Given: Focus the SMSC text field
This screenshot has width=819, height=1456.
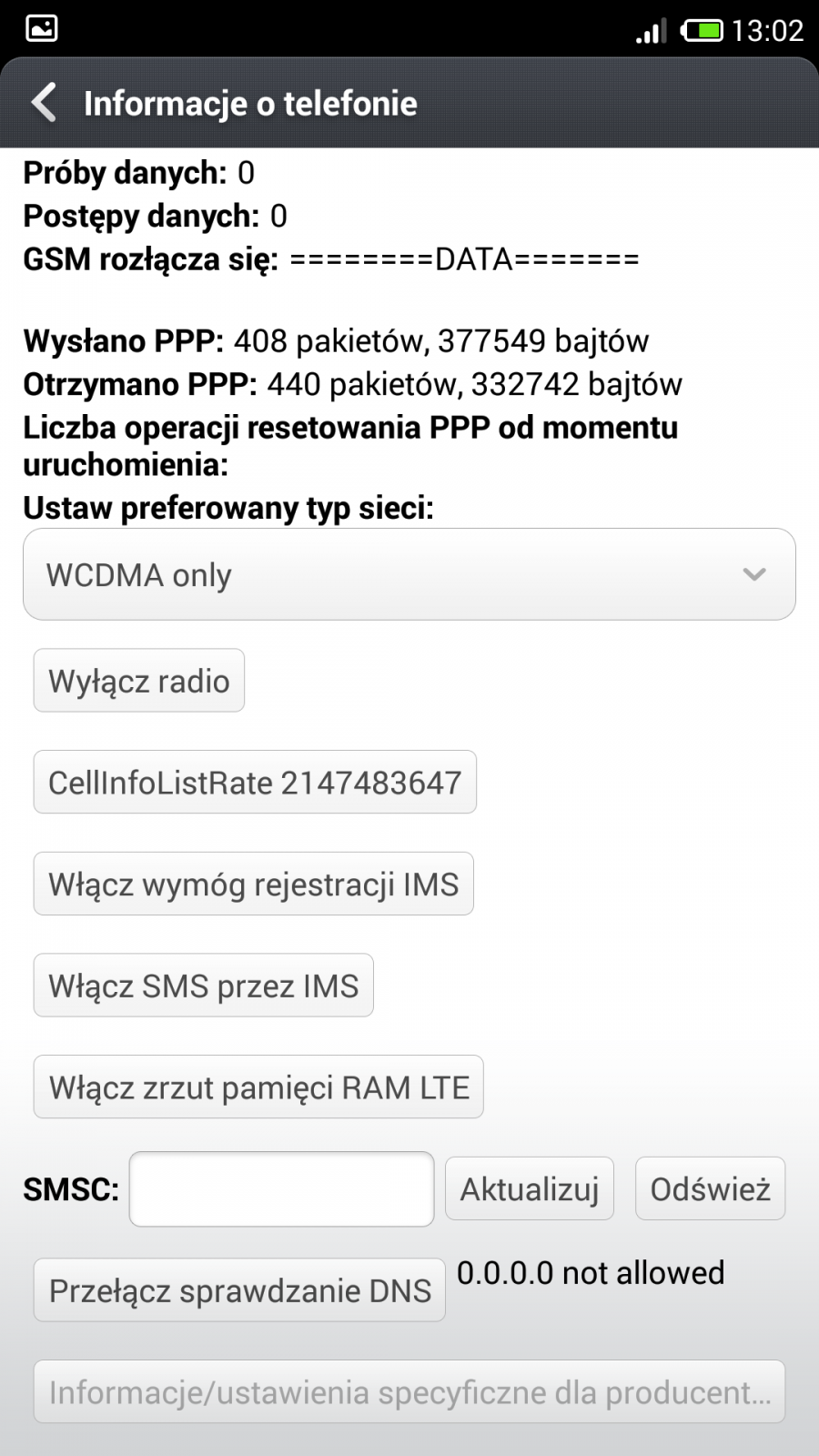Looking at the screenshot, I should click(x=281, y=1189).
